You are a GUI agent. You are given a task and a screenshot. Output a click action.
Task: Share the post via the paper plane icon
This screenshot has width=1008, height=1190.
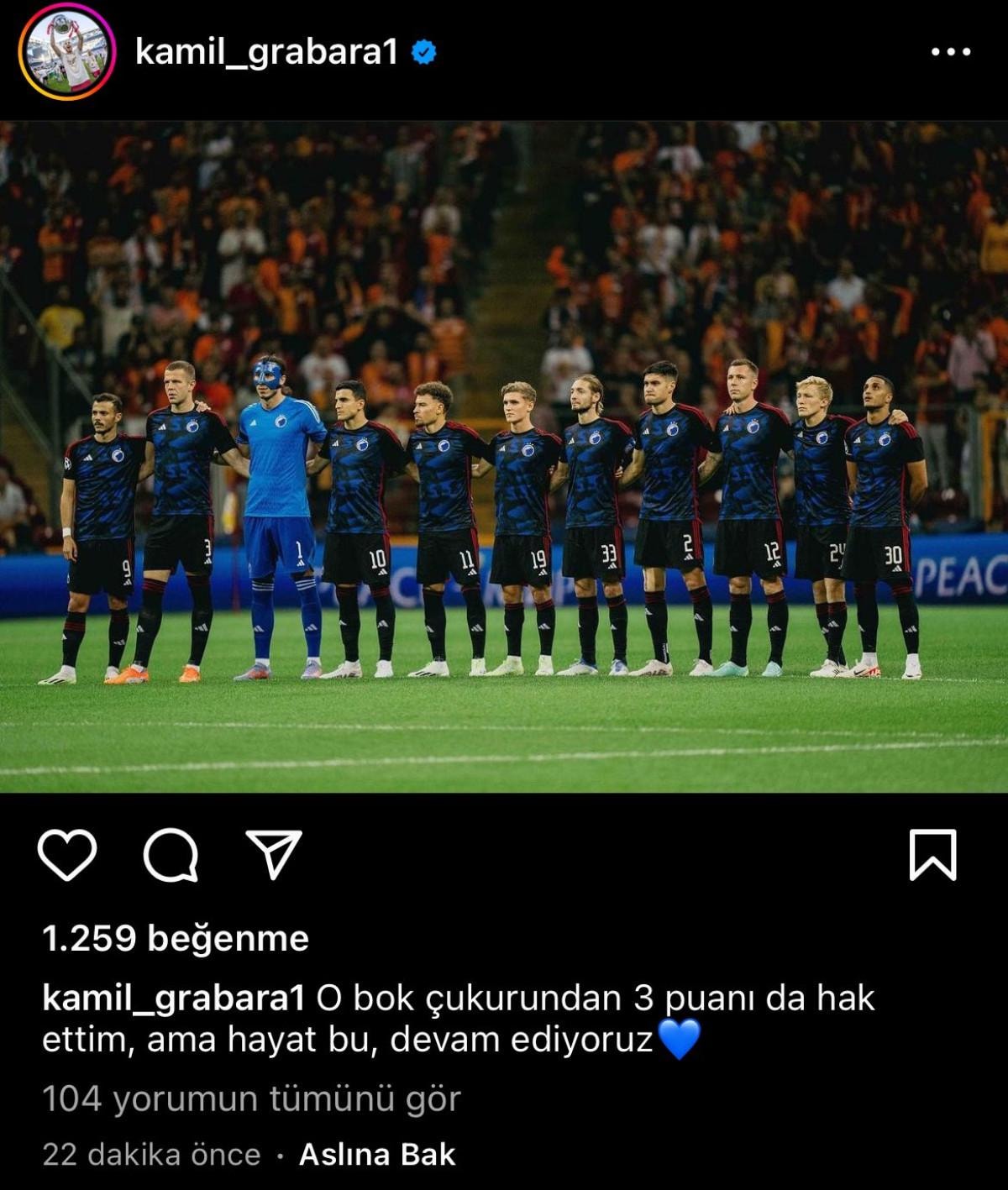(x=273, y=855)
